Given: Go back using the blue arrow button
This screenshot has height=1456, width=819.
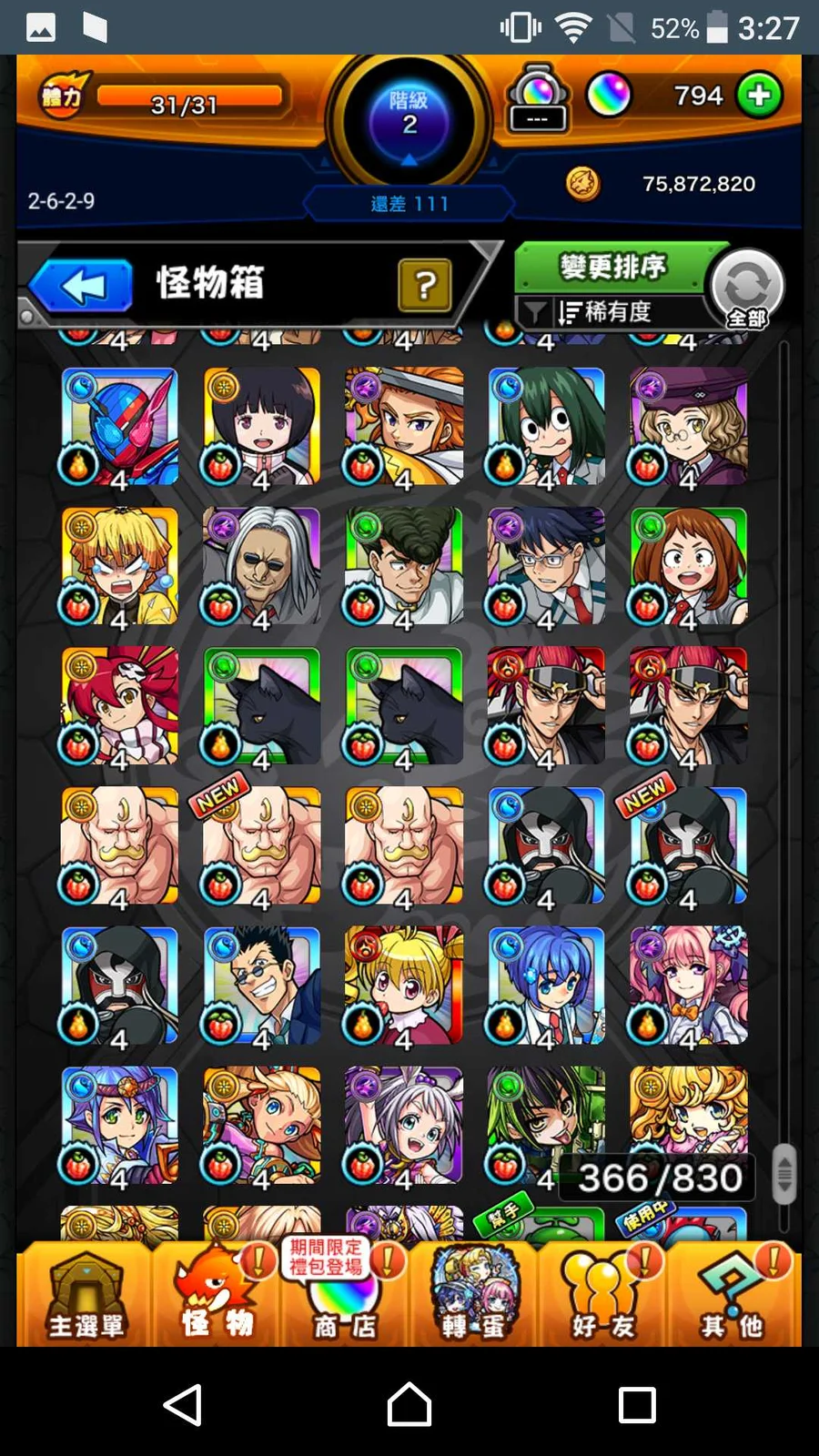Looking at the screenshot, I should point(82,287).
